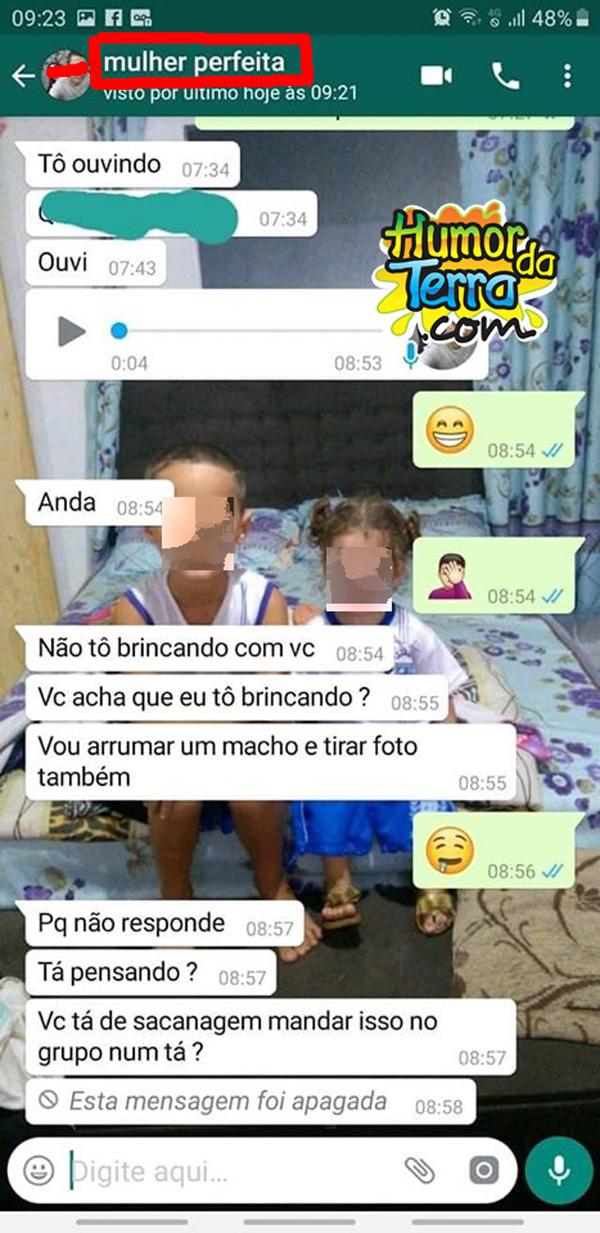Start a voice call
This screenshot has height=1233, width=600.
(506, 76)
